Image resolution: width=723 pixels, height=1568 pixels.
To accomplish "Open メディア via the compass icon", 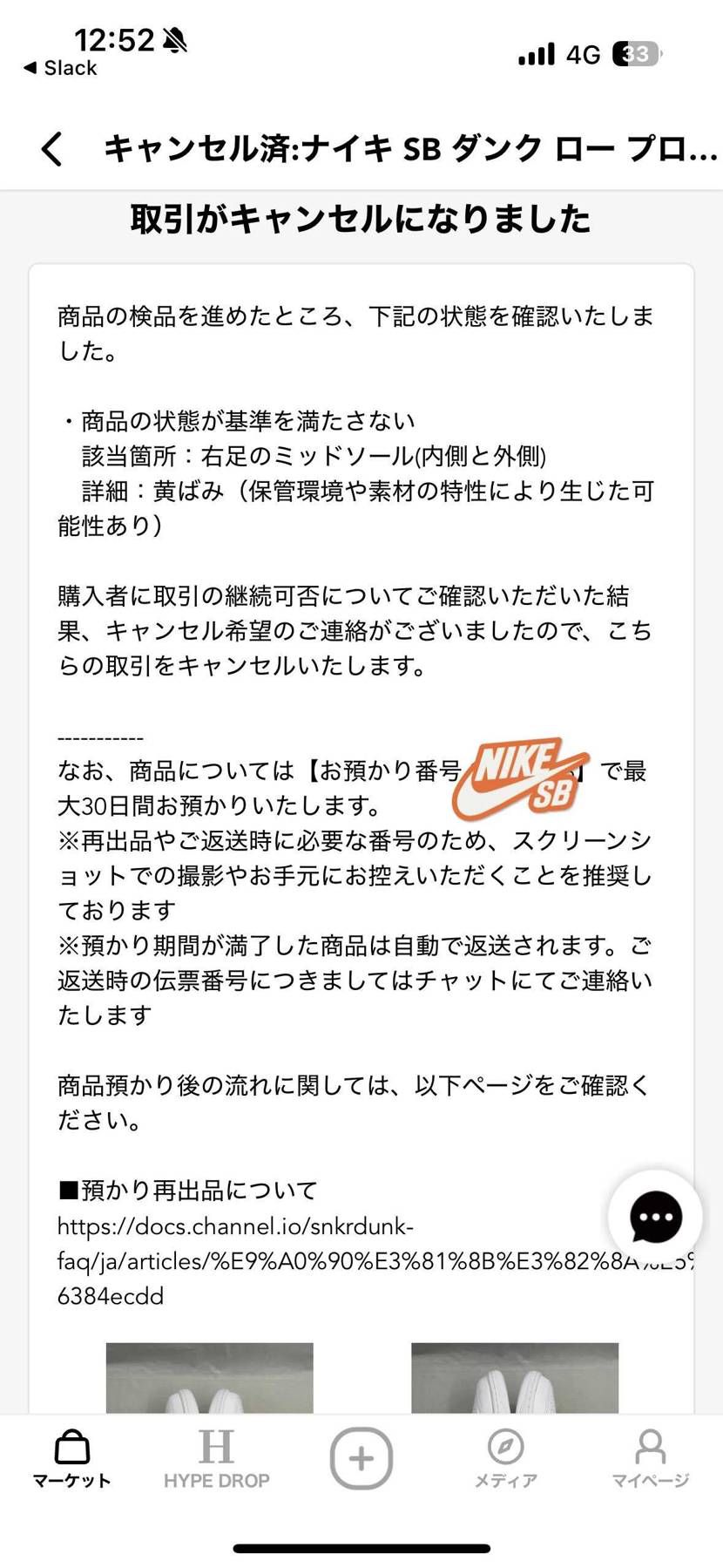I will (x=505, y=1454).
